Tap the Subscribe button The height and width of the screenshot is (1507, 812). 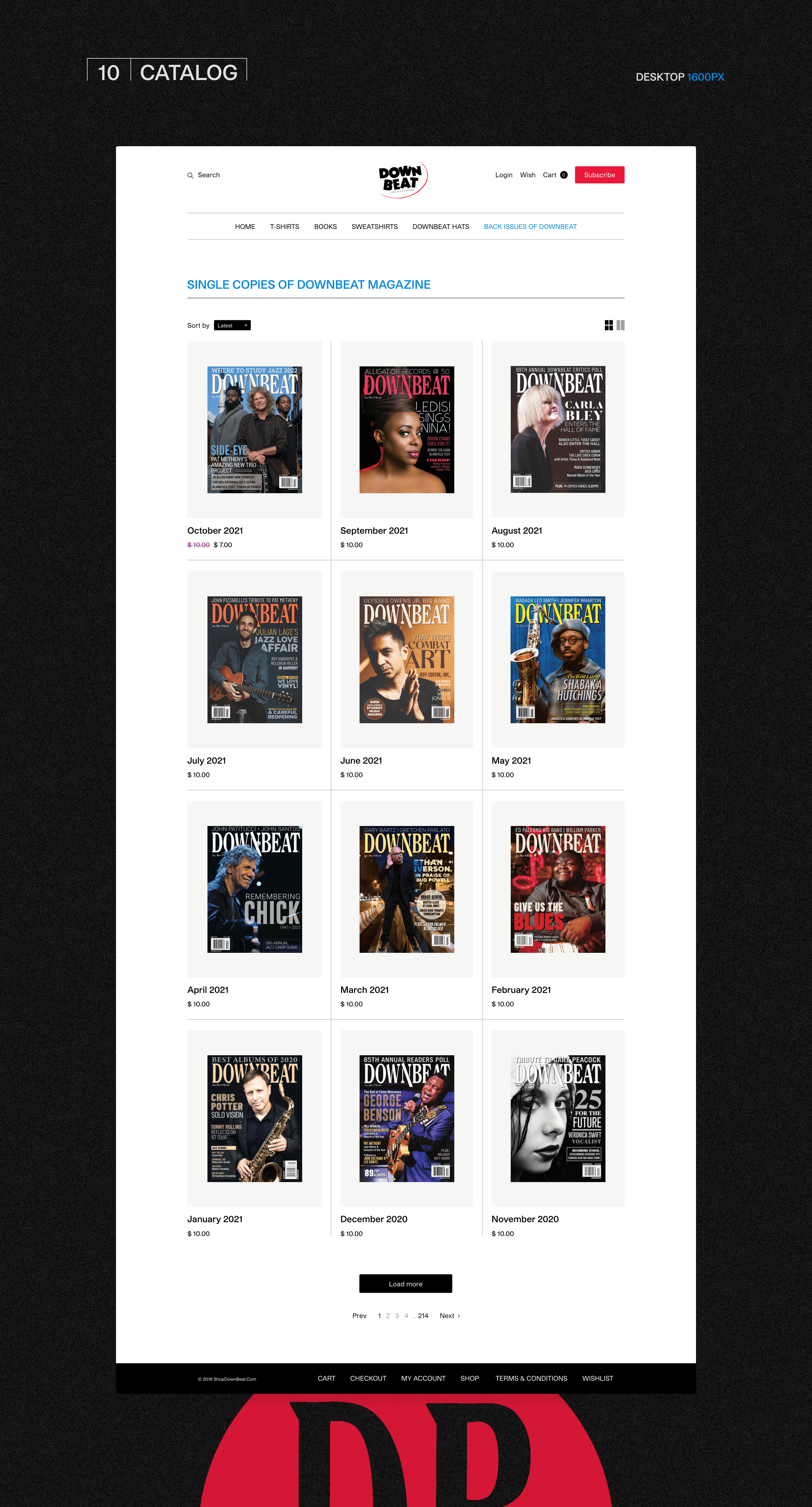point(599,175)
